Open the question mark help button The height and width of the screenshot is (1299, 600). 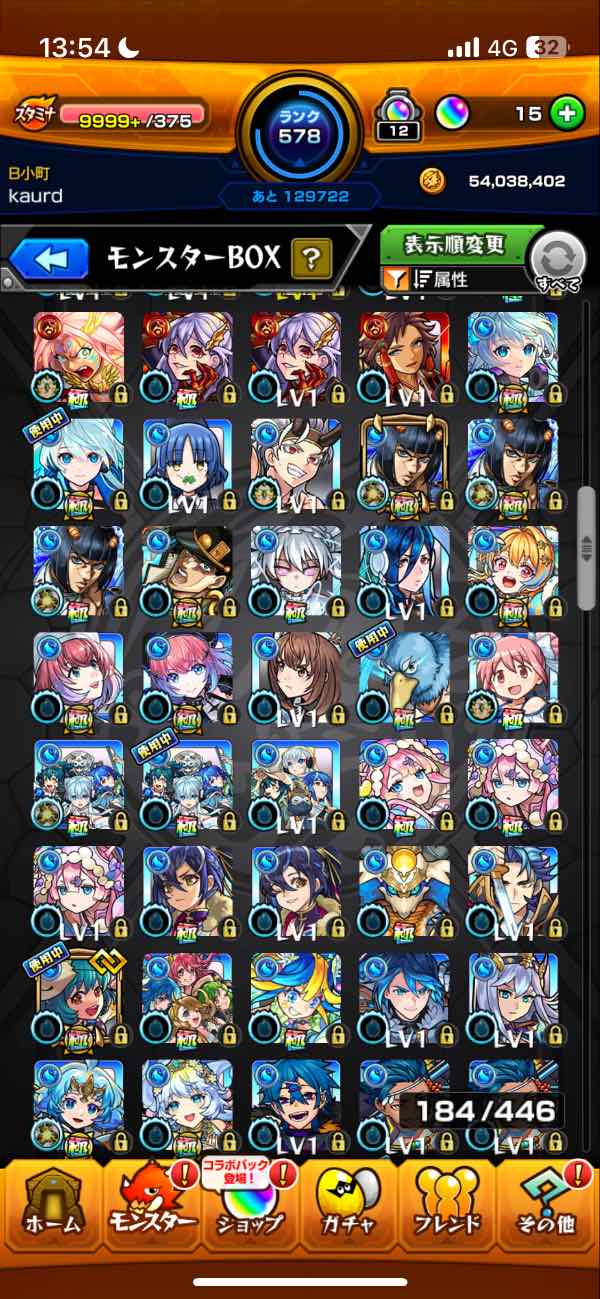click(x=311, y=261)
